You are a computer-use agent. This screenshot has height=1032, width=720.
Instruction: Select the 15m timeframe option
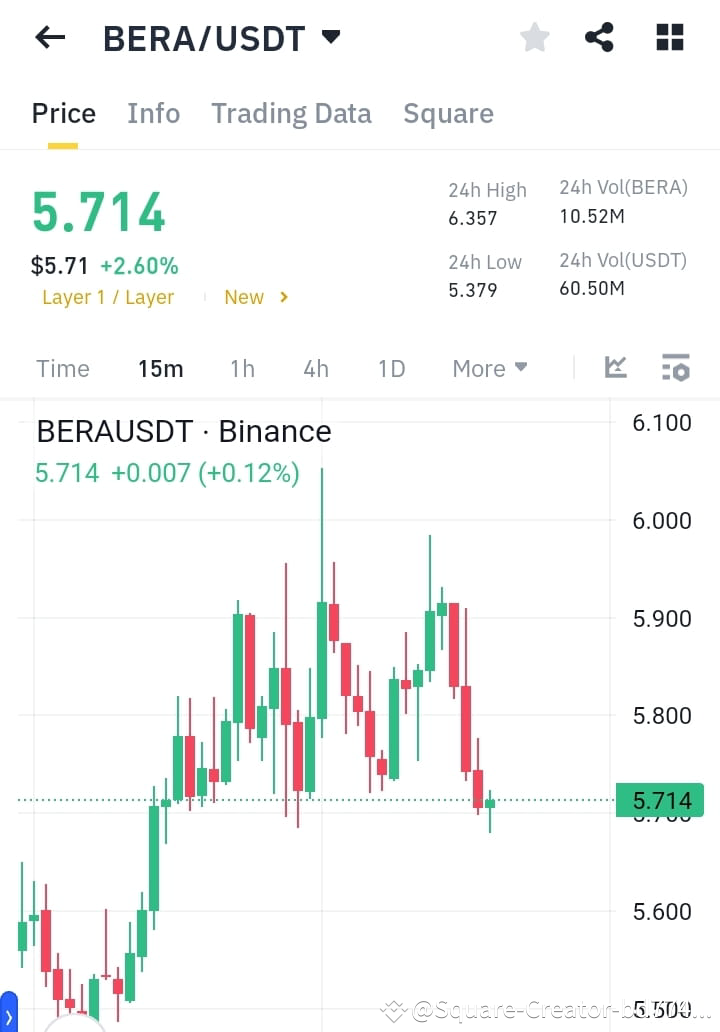160,368
